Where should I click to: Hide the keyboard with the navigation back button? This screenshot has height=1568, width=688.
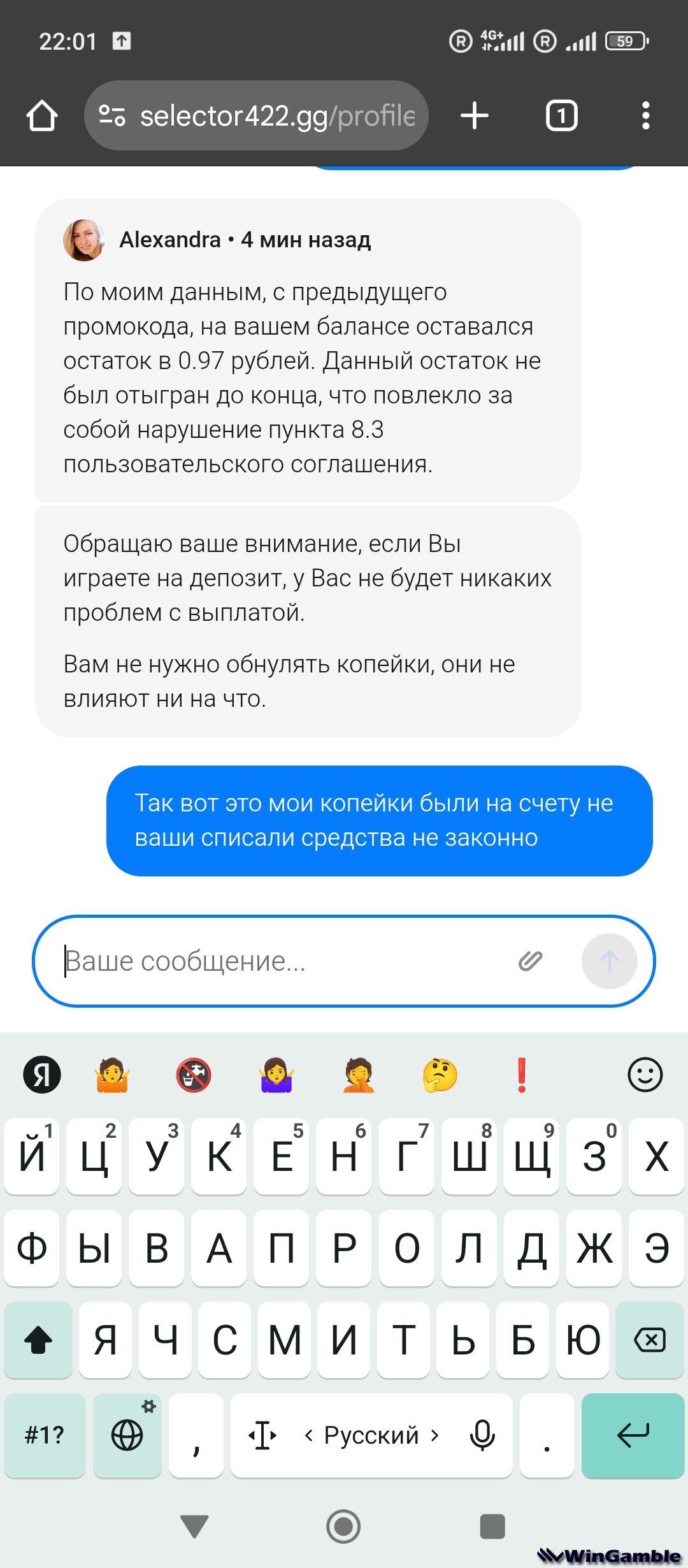pos(194,1526)
